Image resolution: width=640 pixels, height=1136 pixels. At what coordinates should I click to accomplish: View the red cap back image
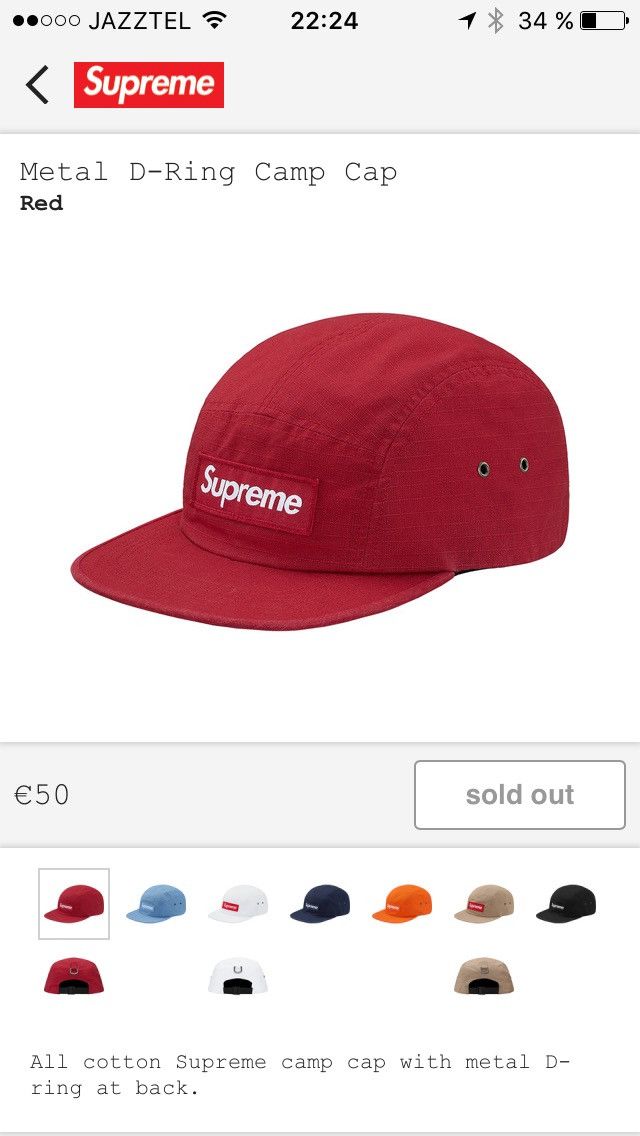click(74, 975)
